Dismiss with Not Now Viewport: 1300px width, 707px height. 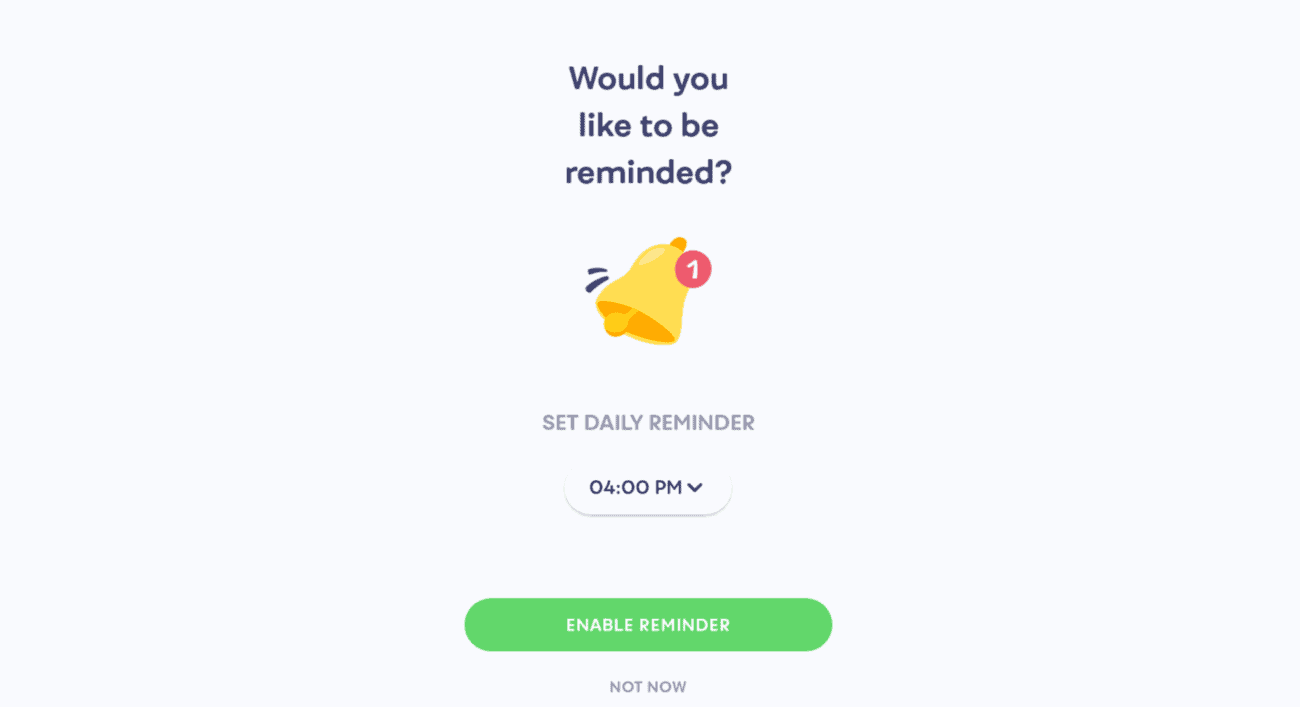click(648, 687)
